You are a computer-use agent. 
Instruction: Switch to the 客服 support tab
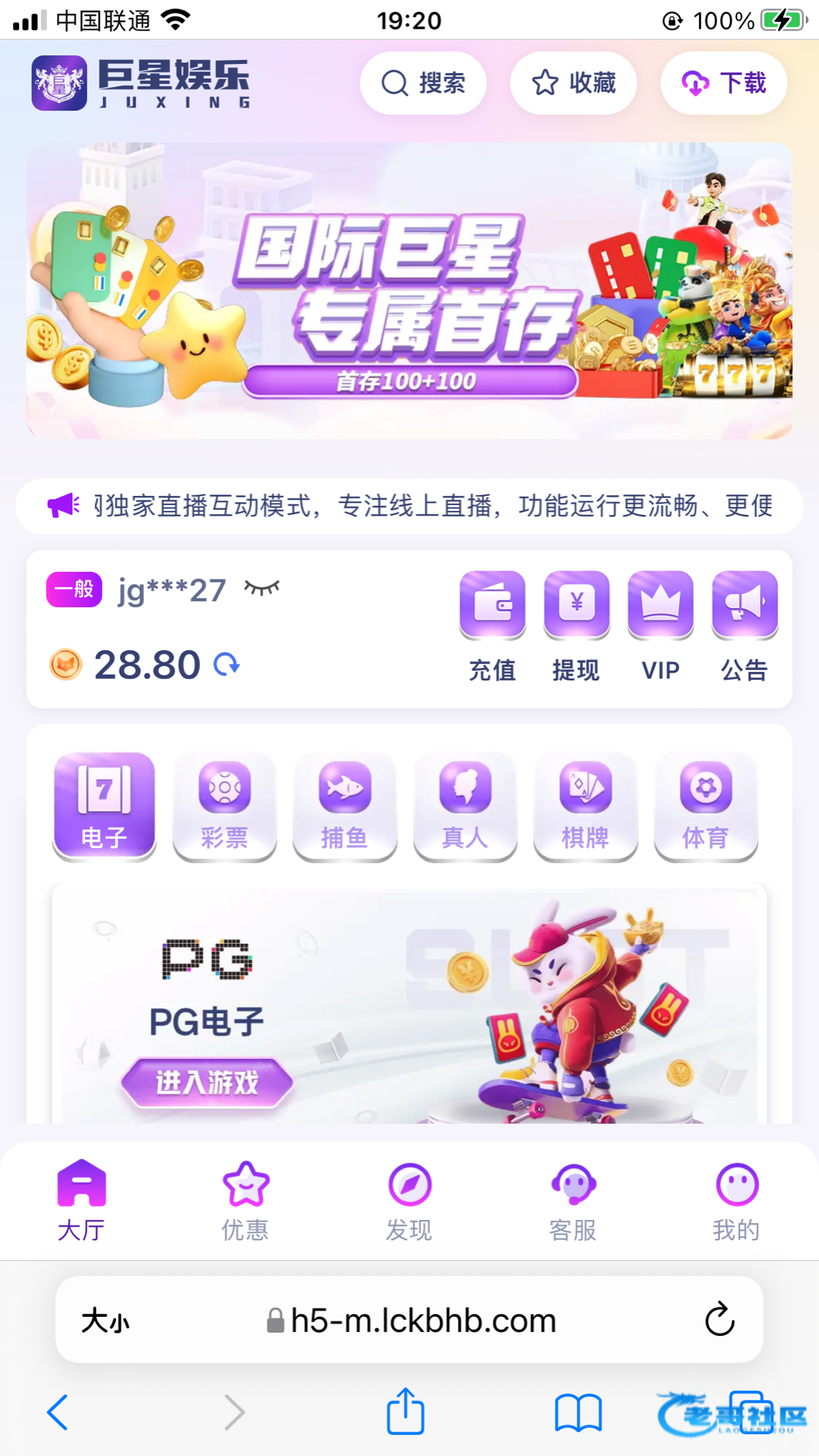click(573, 1201)
